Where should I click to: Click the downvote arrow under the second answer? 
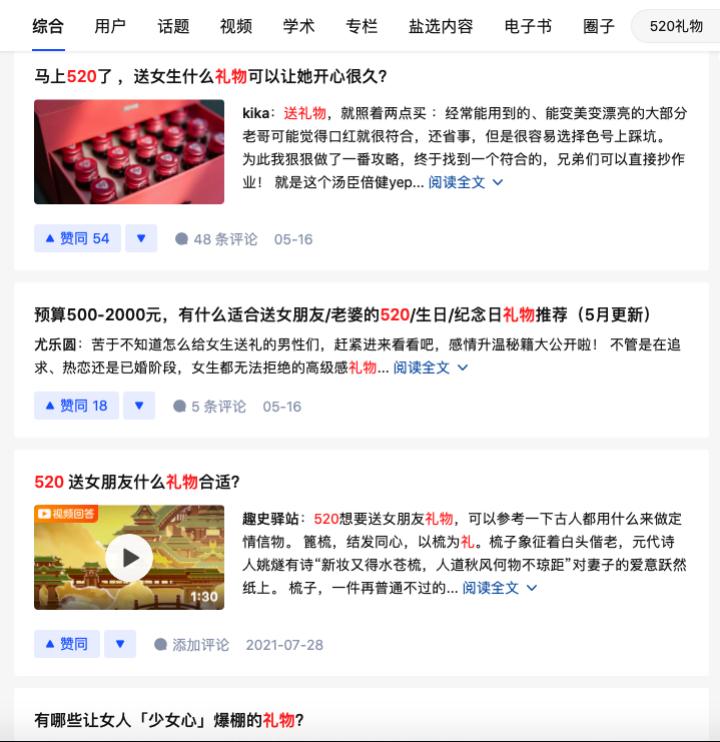pyautogui.click(x=139, y=406)
